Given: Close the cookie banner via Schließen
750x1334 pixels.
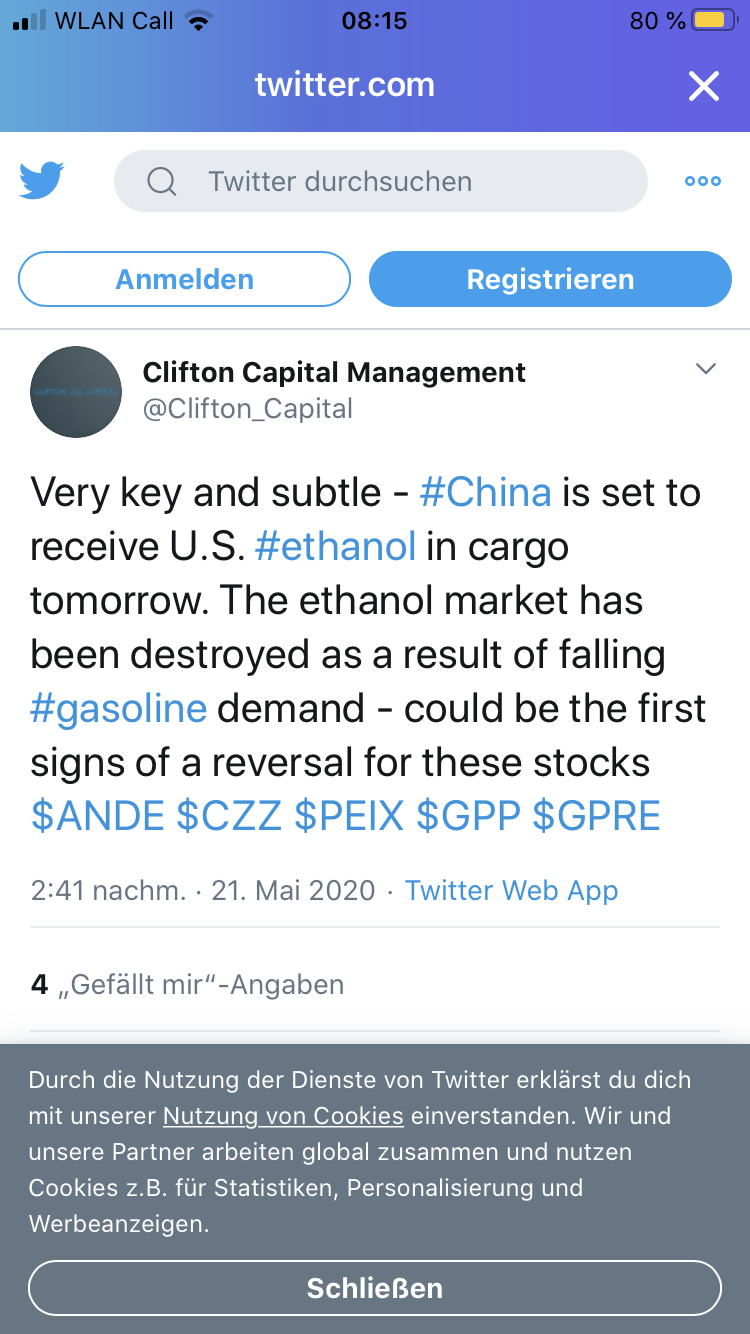Looking at the screenshot, I should pos(375,1288).
